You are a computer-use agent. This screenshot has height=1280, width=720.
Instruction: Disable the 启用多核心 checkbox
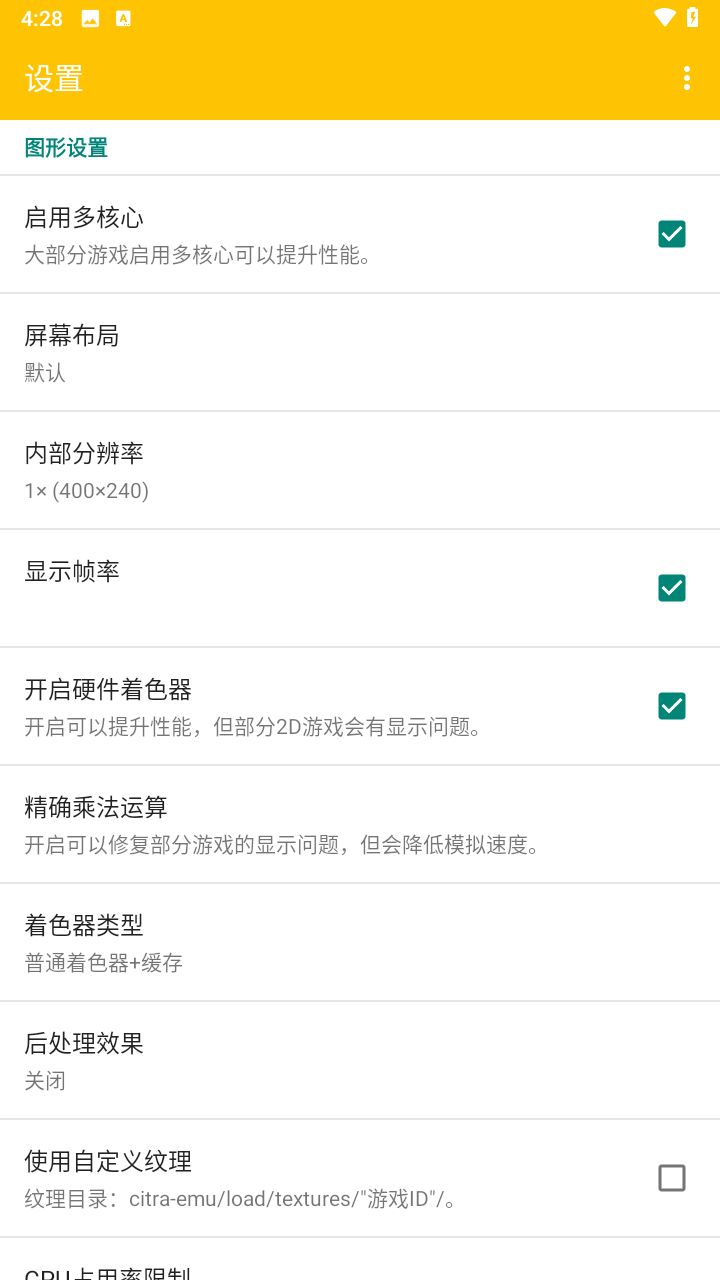671,234
